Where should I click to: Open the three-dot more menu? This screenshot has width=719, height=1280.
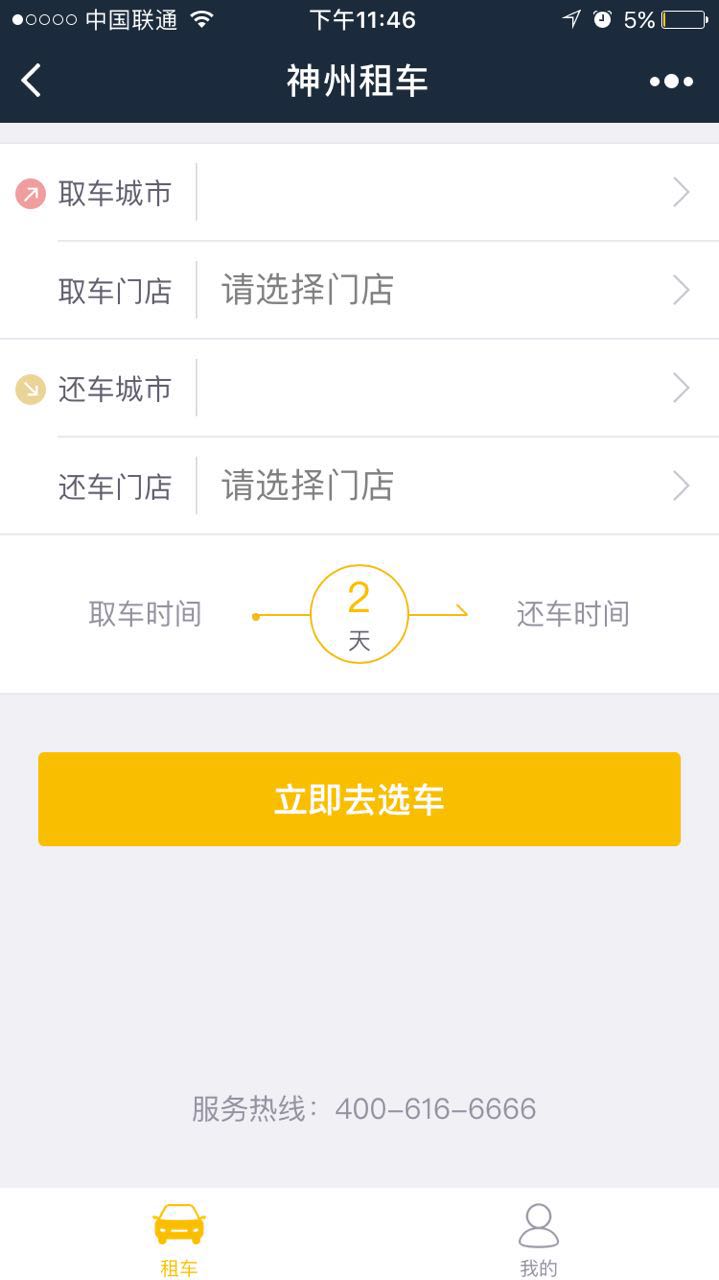tap(671, 81)
